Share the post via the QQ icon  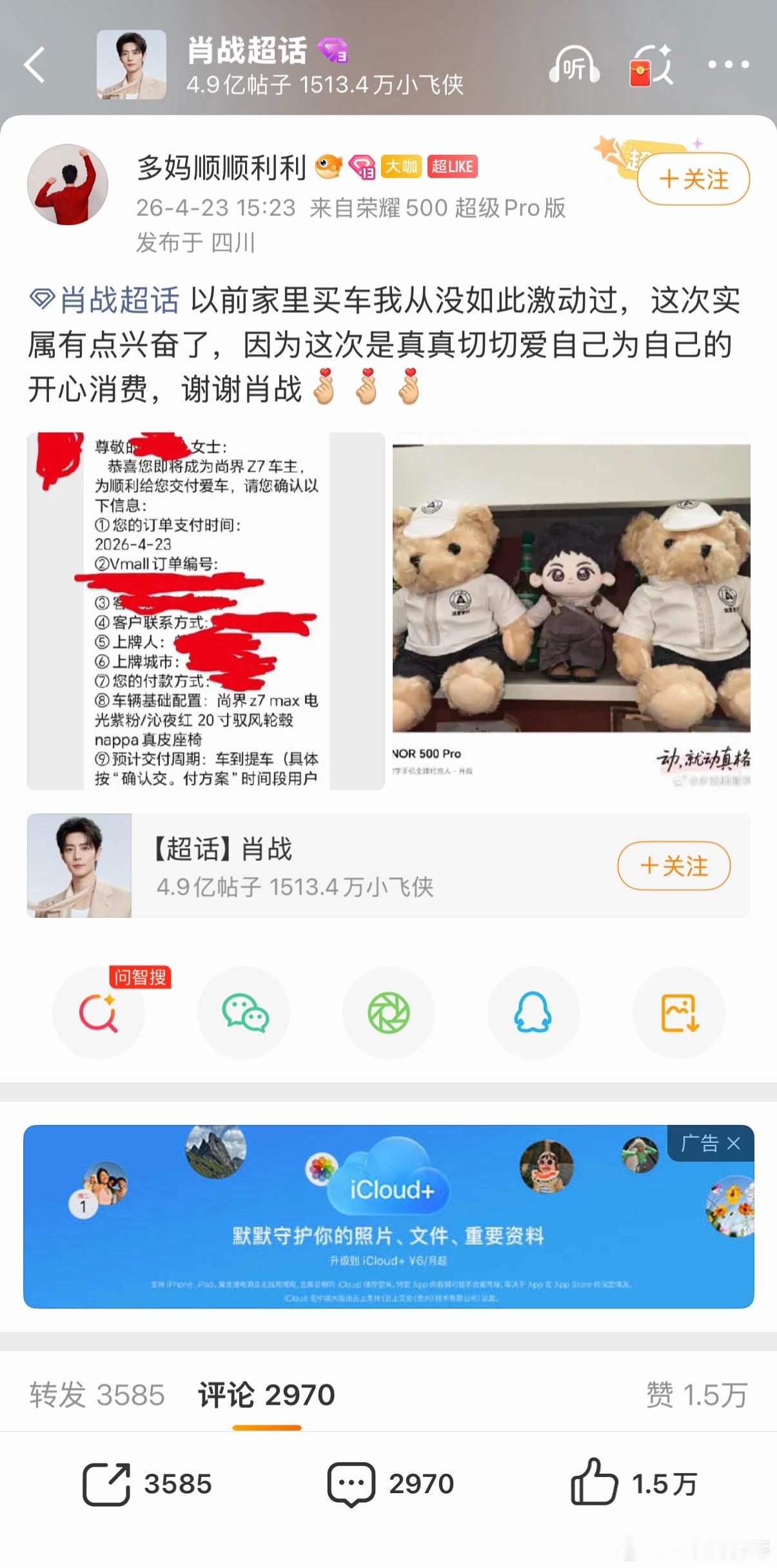[x=533, y=1013]
